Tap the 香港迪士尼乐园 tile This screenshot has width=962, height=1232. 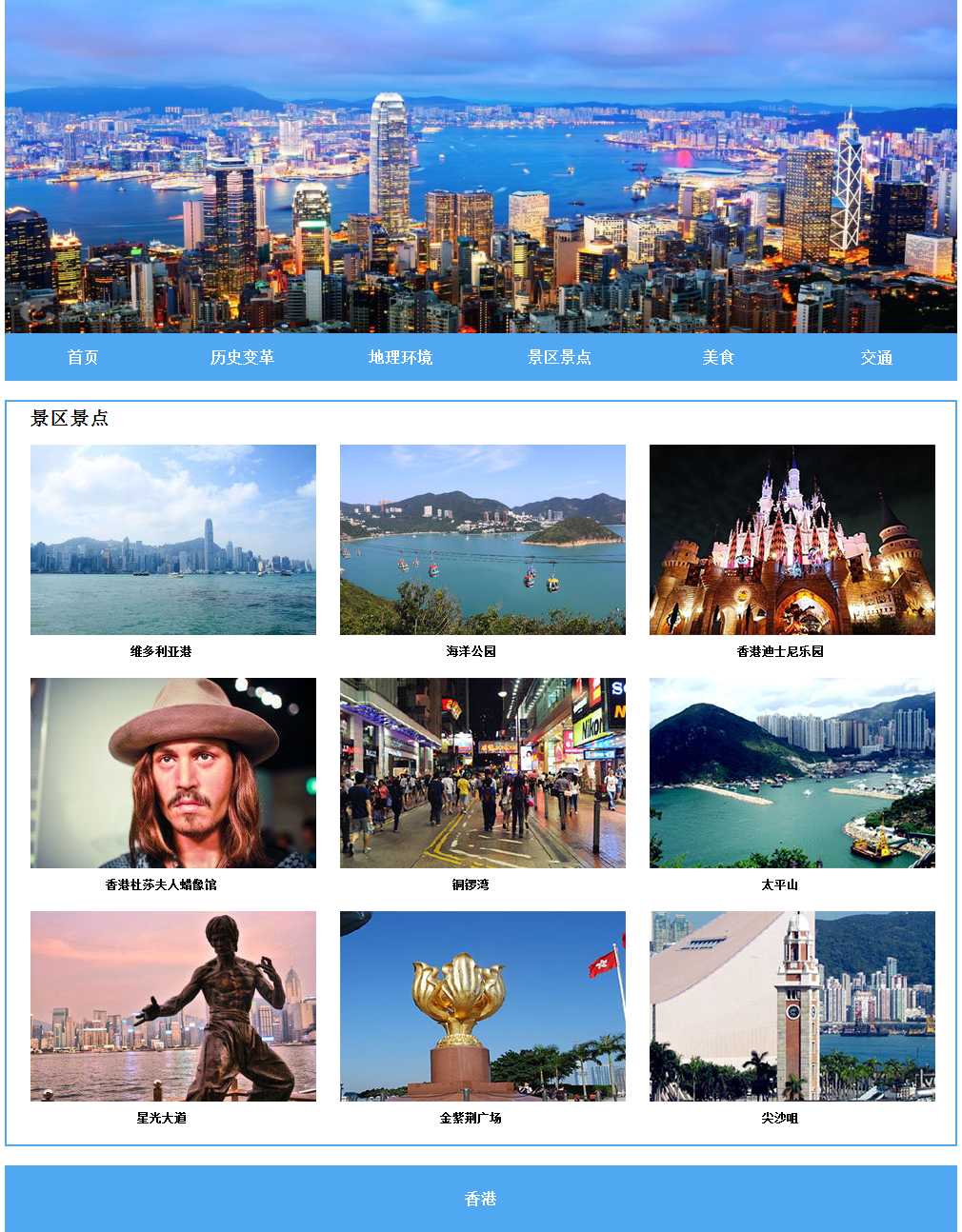point(792,540)
